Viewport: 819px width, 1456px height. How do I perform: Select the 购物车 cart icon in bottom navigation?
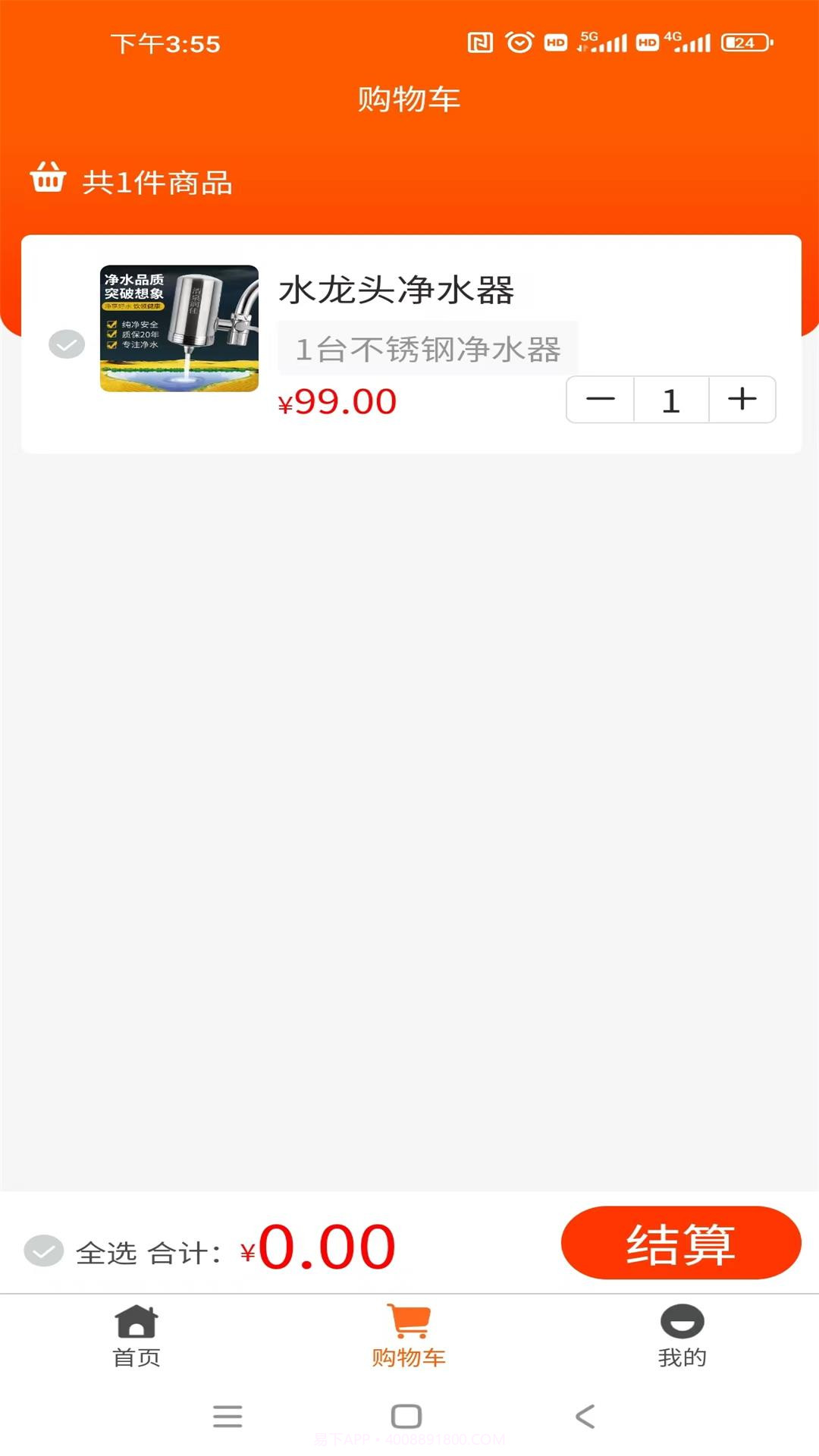pos(409,1332)
